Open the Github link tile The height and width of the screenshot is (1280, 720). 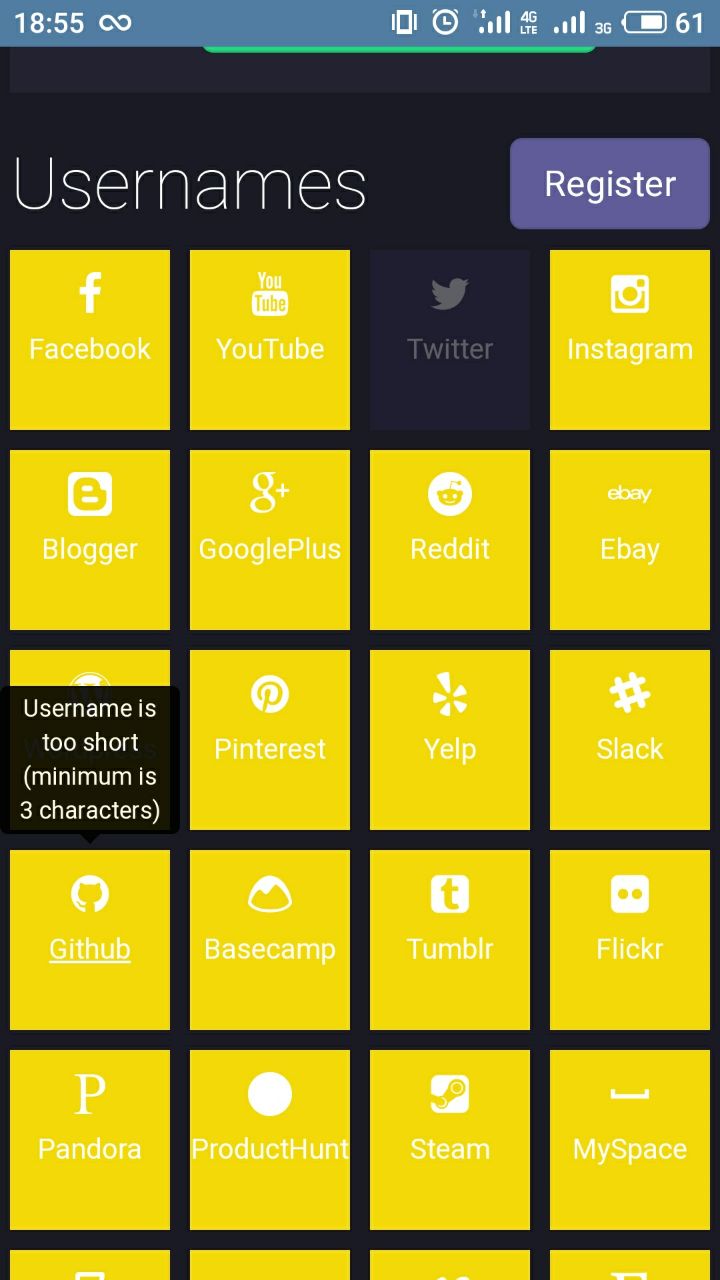(x=90, y=940)
